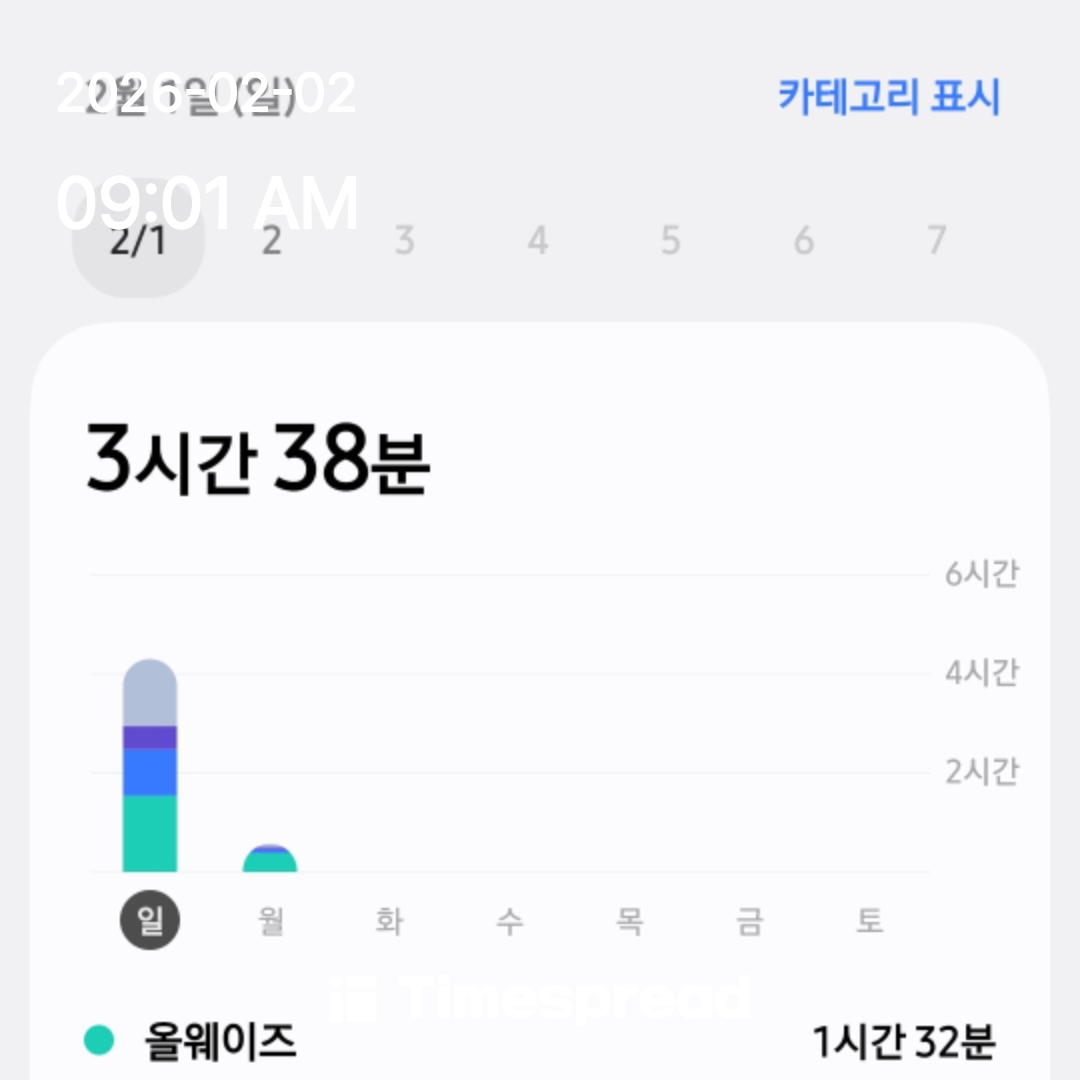Select the 2/1 date

pos(138,241)
